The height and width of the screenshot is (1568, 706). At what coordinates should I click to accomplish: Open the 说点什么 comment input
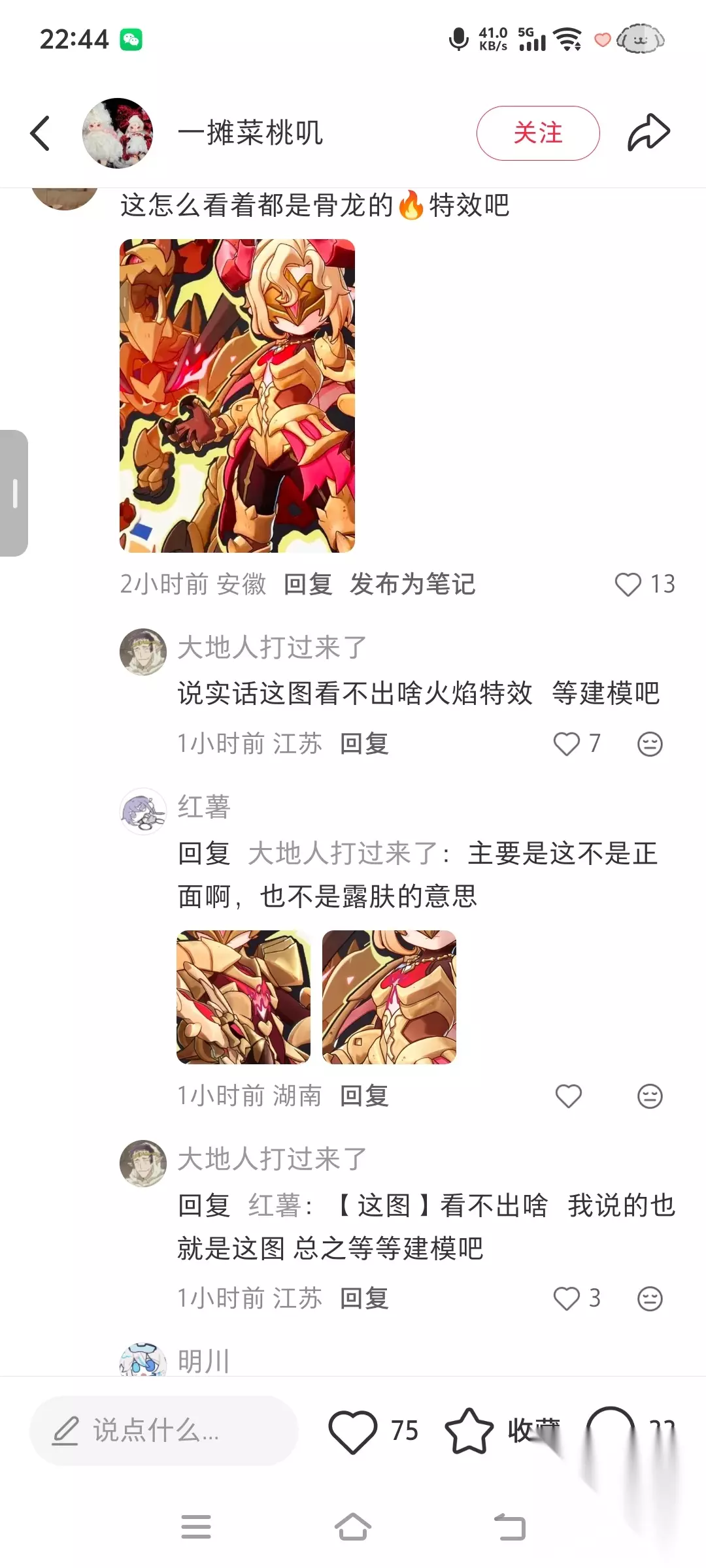[163, 1431]
